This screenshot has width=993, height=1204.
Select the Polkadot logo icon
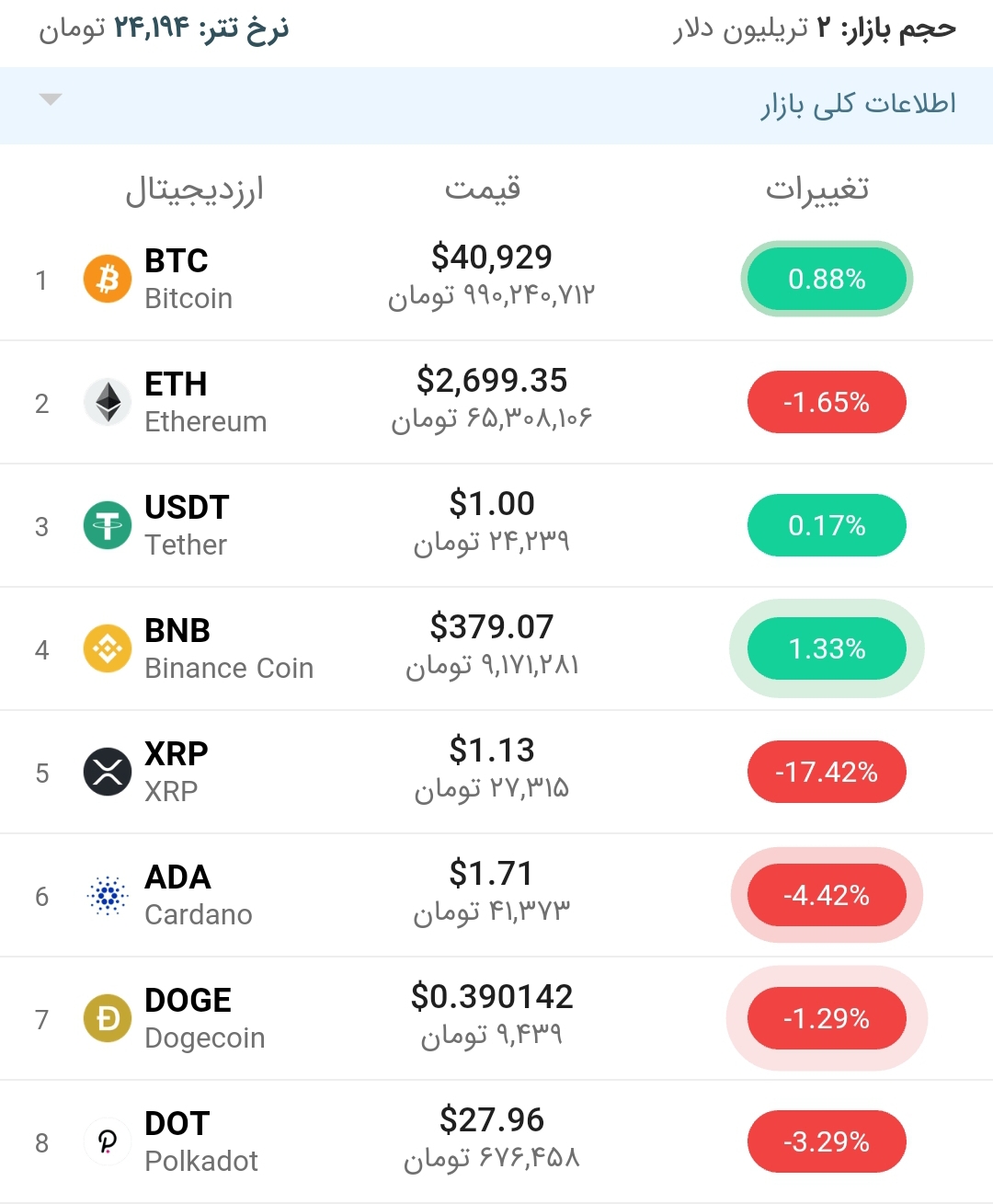pos(107,1141)
